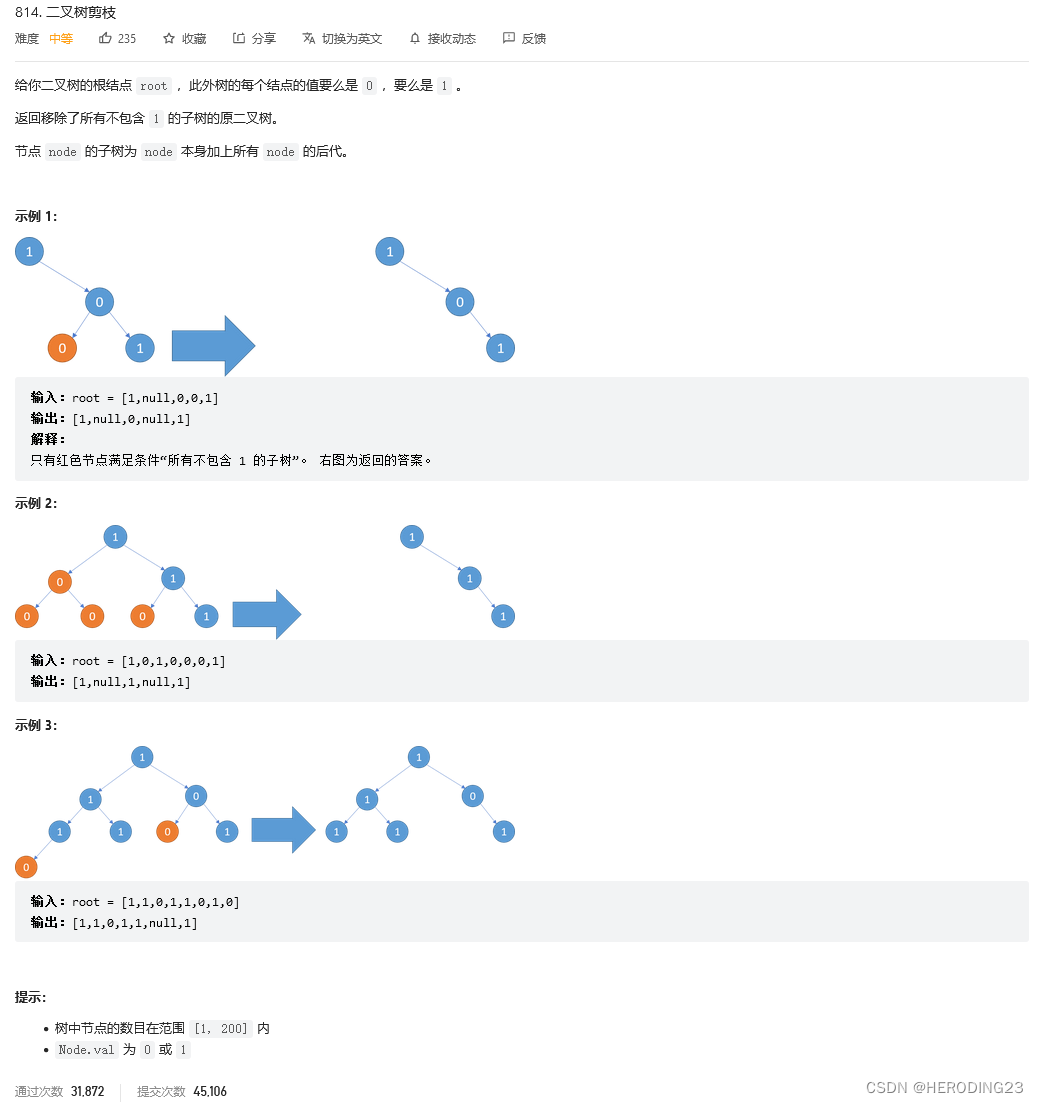Subscribe to updates with 接收动态
Image resolution: width=1038 pixels, height=1103 pixels.
442,39
